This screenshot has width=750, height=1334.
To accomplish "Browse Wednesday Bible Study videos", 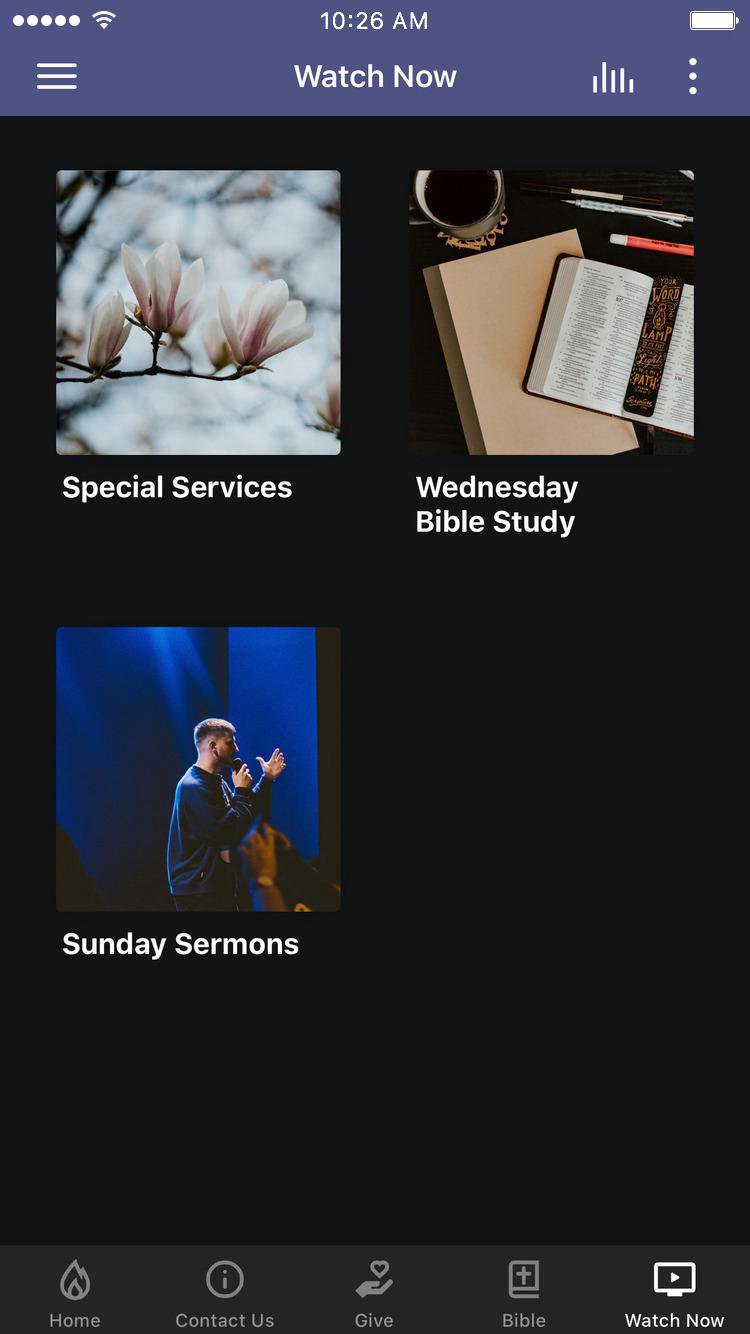I will (x=551, y=313).
